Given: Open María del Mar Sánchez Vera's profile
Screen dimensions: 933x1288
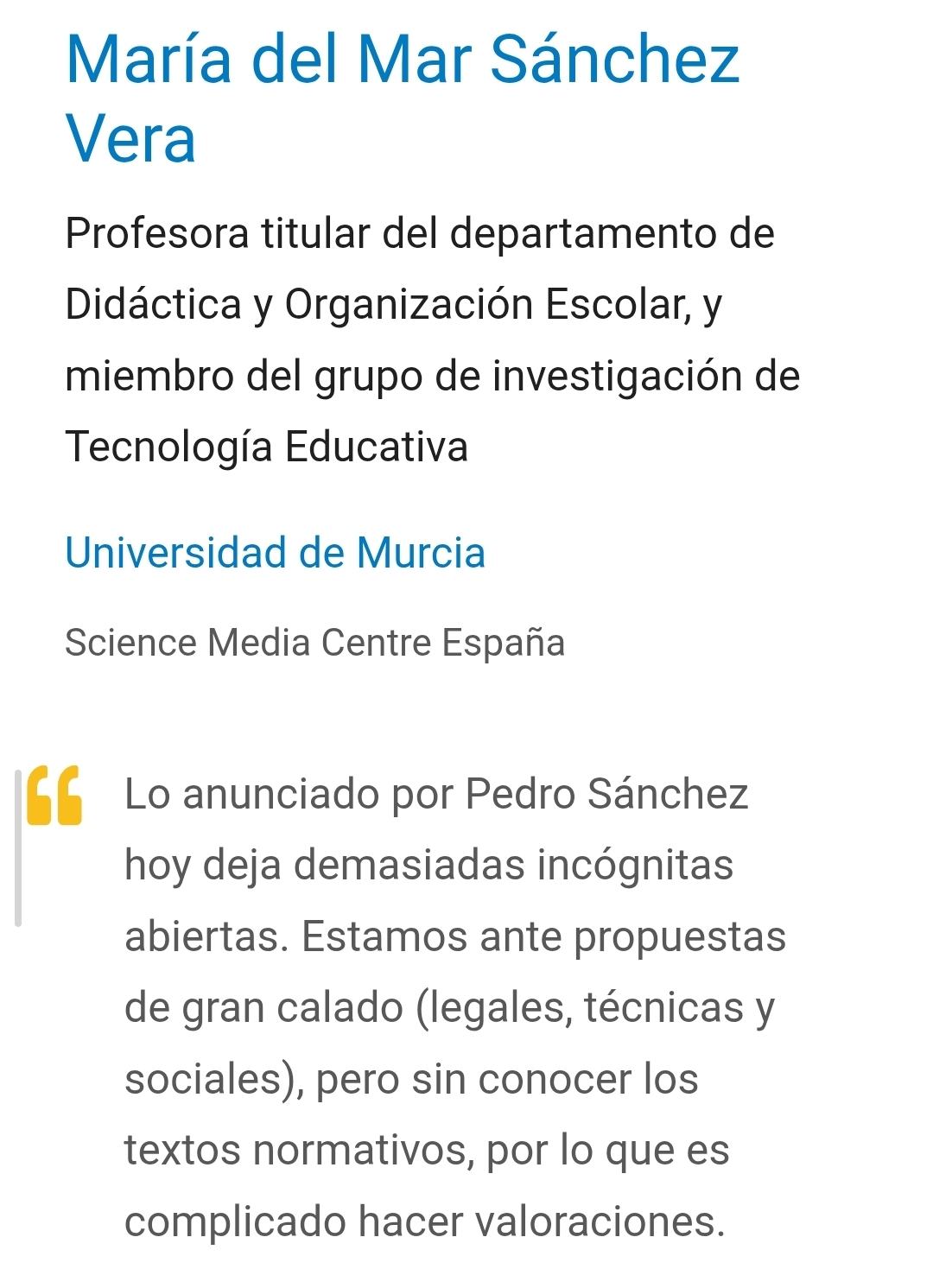Looking at the screenshot, I should (402, 62).
